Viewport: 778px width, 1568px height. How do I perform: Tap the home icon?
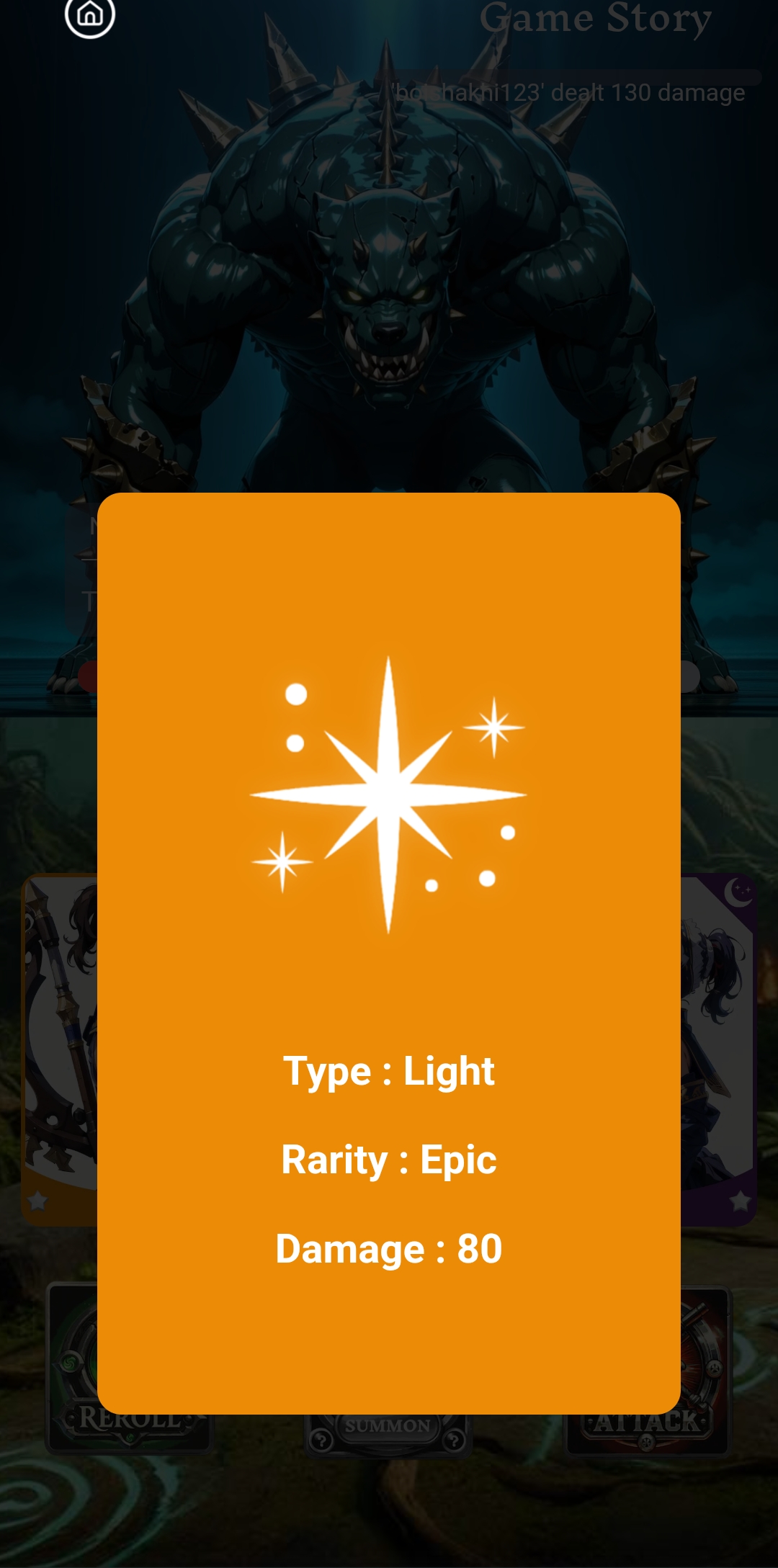(90, 15)
